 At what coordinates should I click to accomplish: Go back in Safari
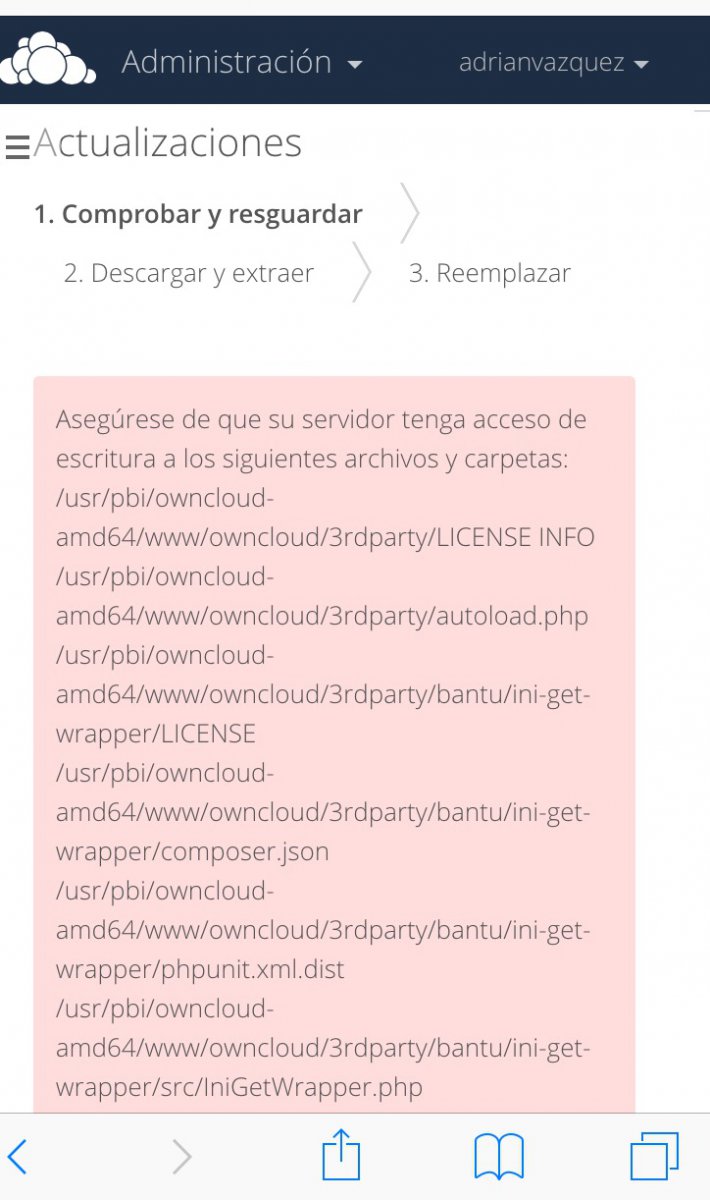(x=18, y=1157)
